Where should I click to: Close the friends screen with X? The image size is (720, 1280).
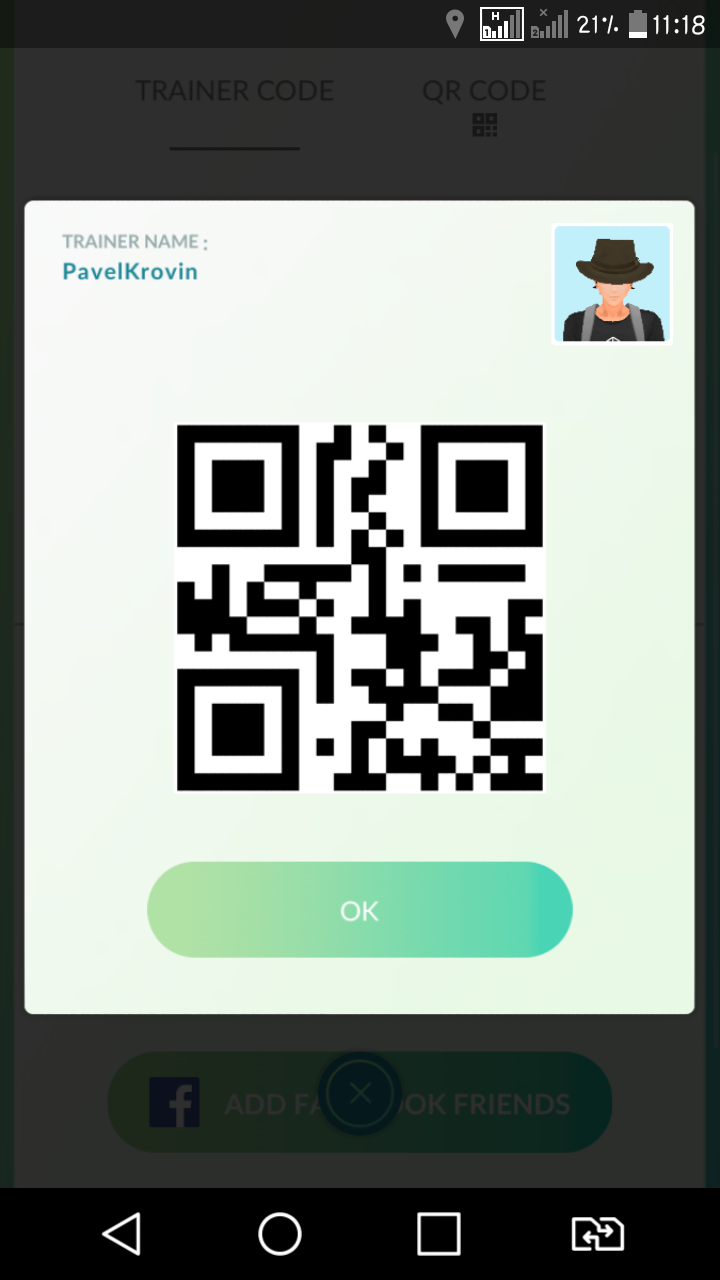coord(360,1094)
